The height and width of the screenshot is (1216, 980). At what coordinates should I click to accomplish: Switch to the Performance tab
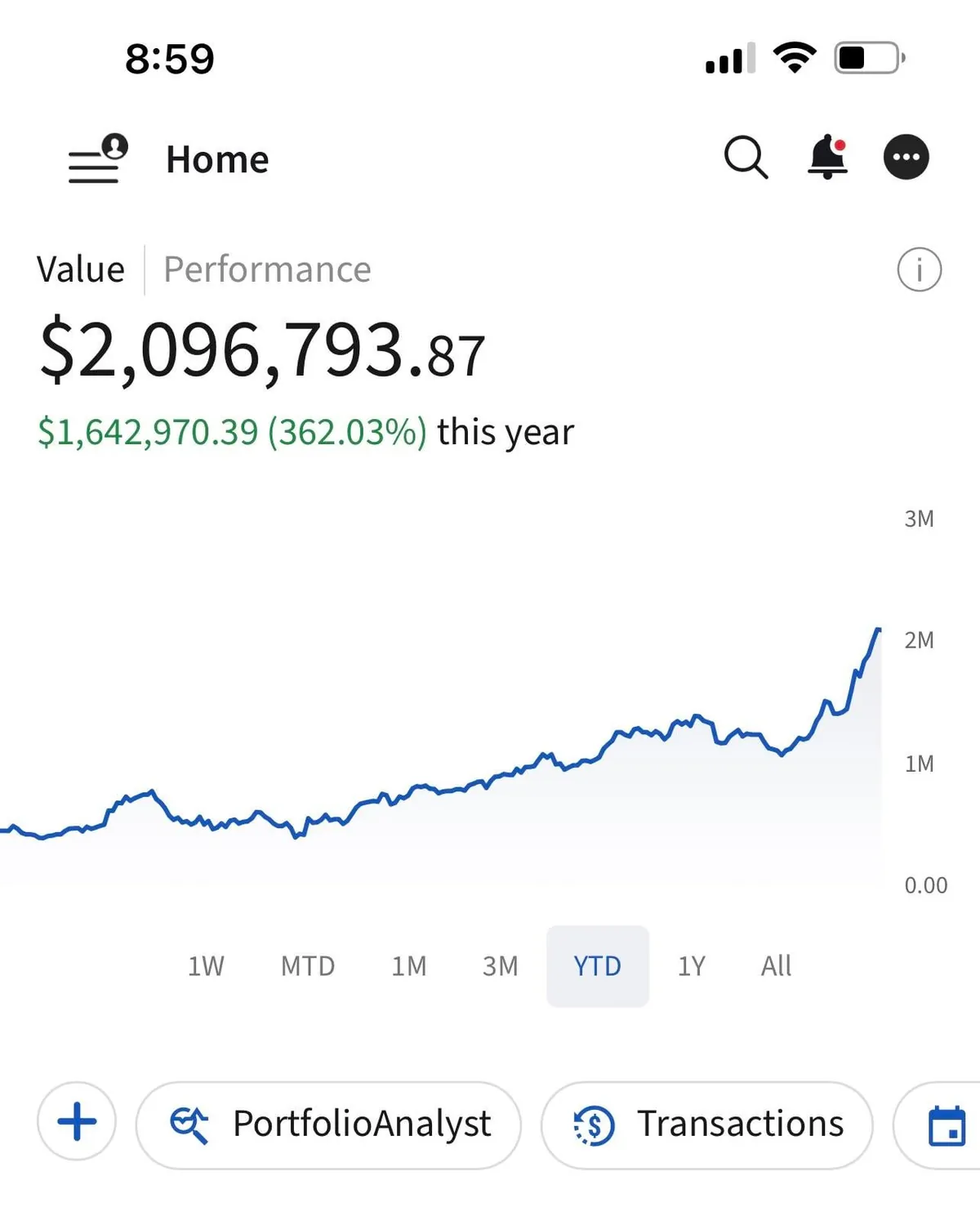point(267,269)
